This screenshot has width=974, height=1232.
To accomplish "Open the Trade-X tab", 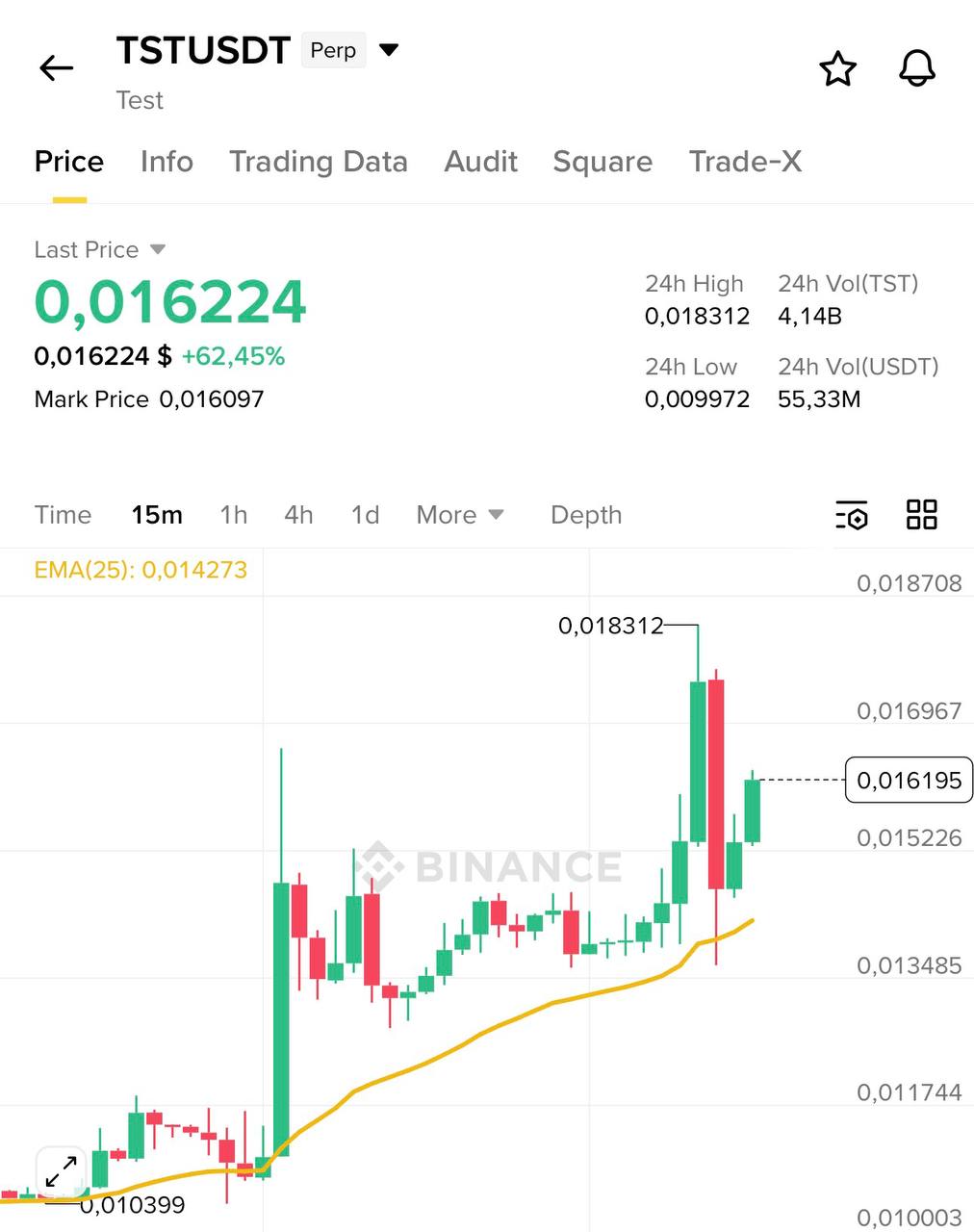I will [x=745, y=162].
